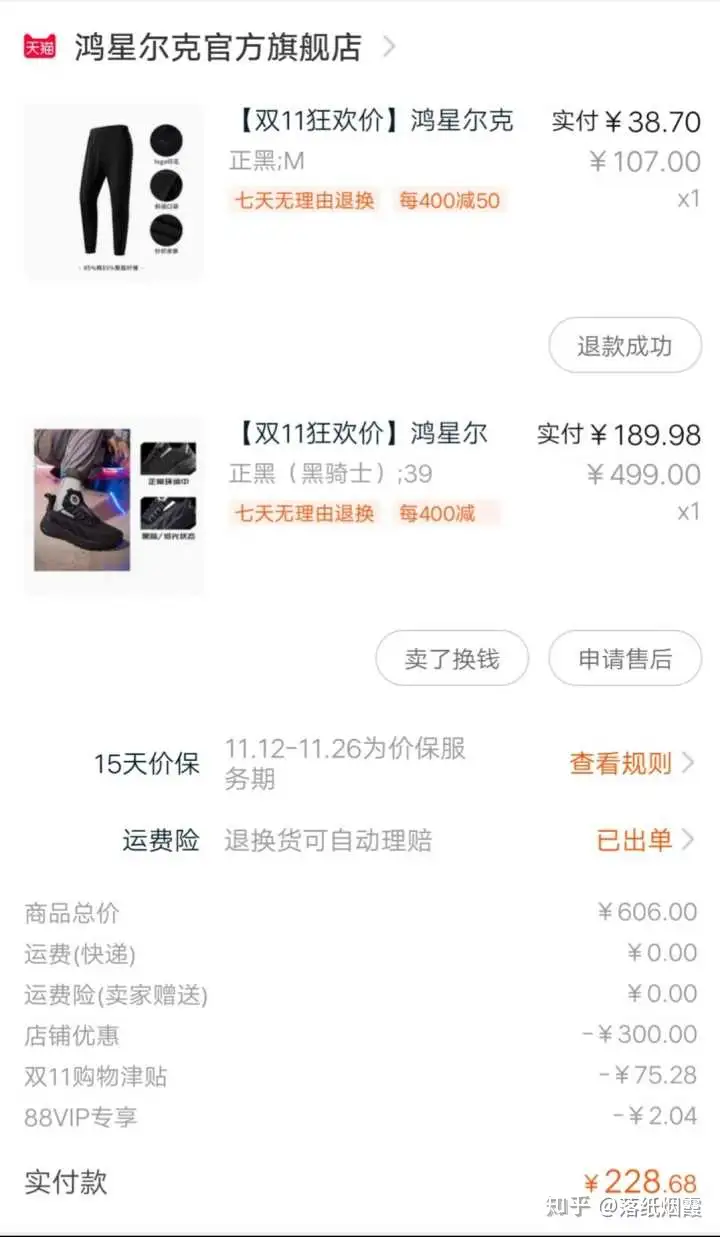Request after-sales with 申请售后
Viewport: 720px width, 1237px height.
624,659
